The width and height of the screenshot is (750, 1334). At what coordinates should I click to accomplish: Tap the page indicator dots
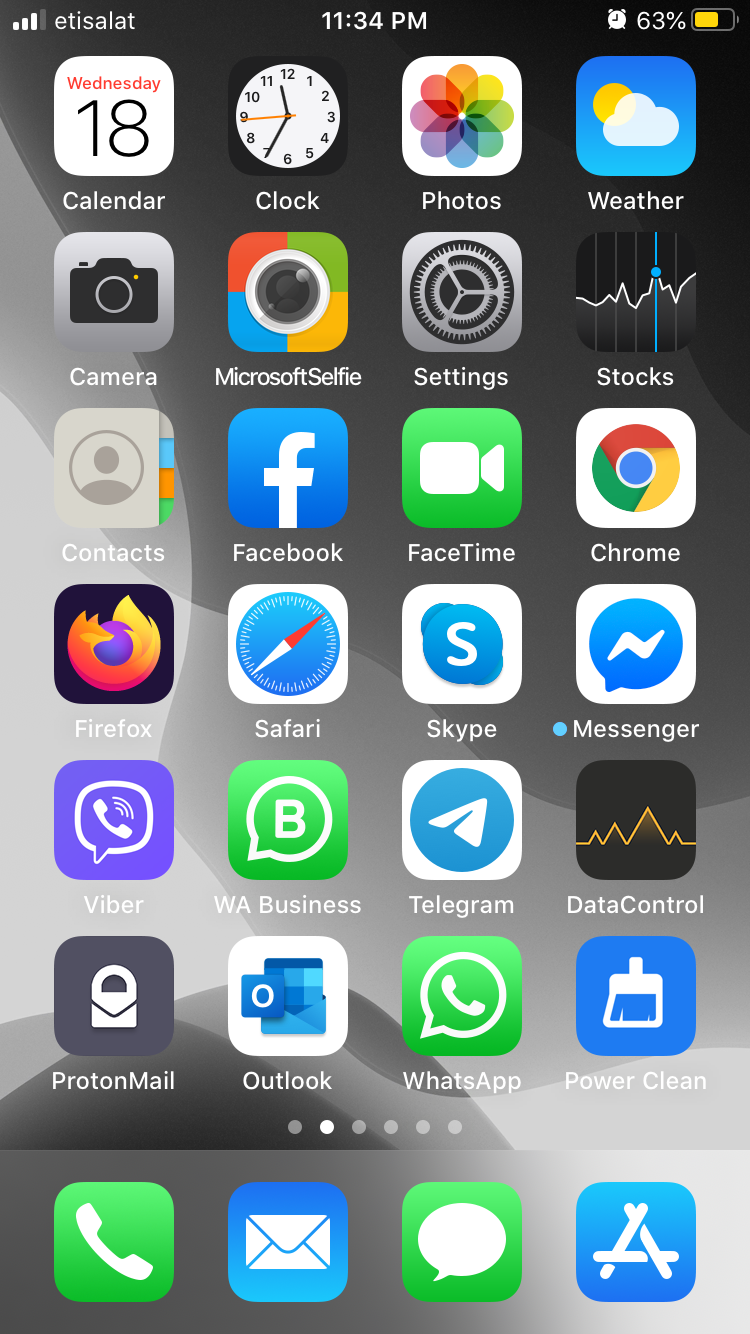click(x=374, y=1127)
